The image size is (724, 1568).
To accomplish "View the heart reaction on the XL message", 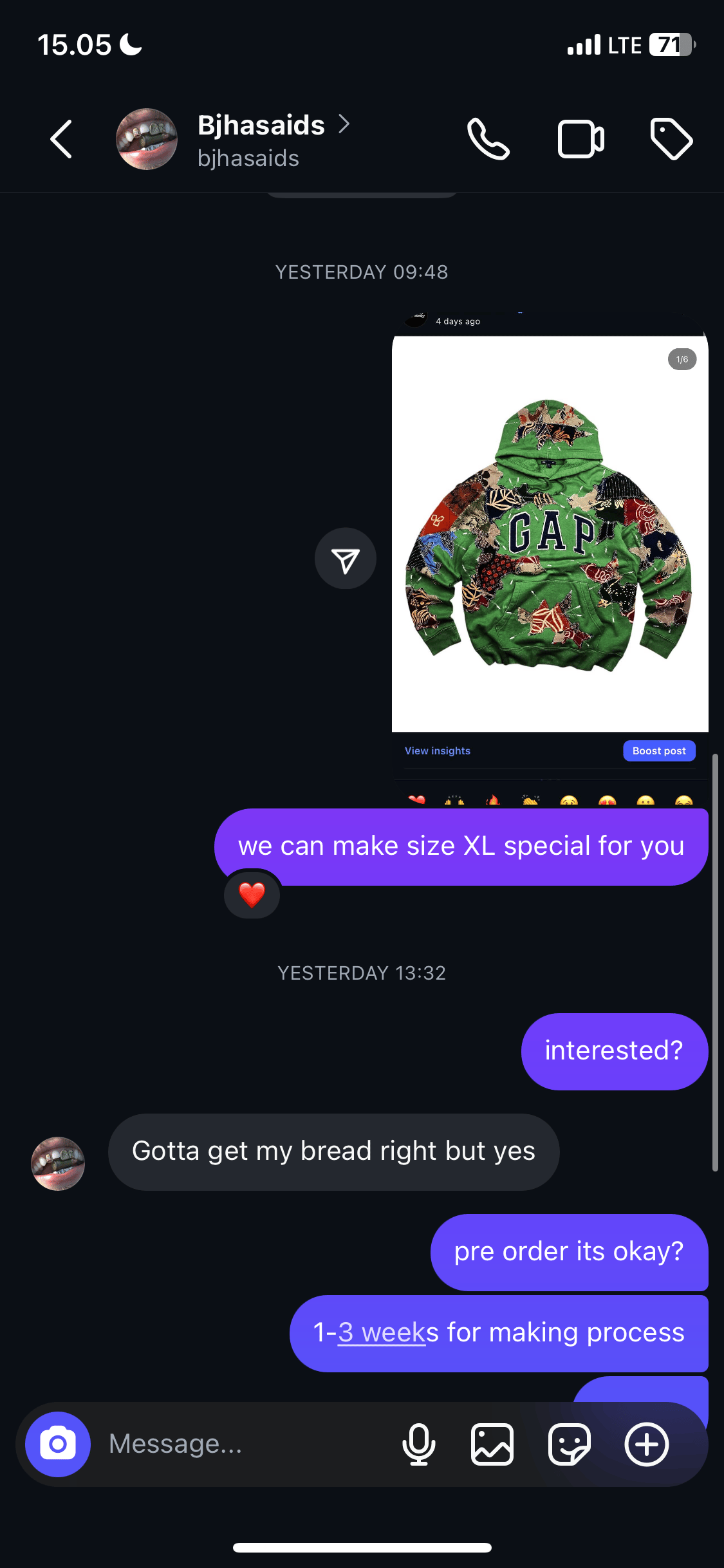I will (252, 894).
